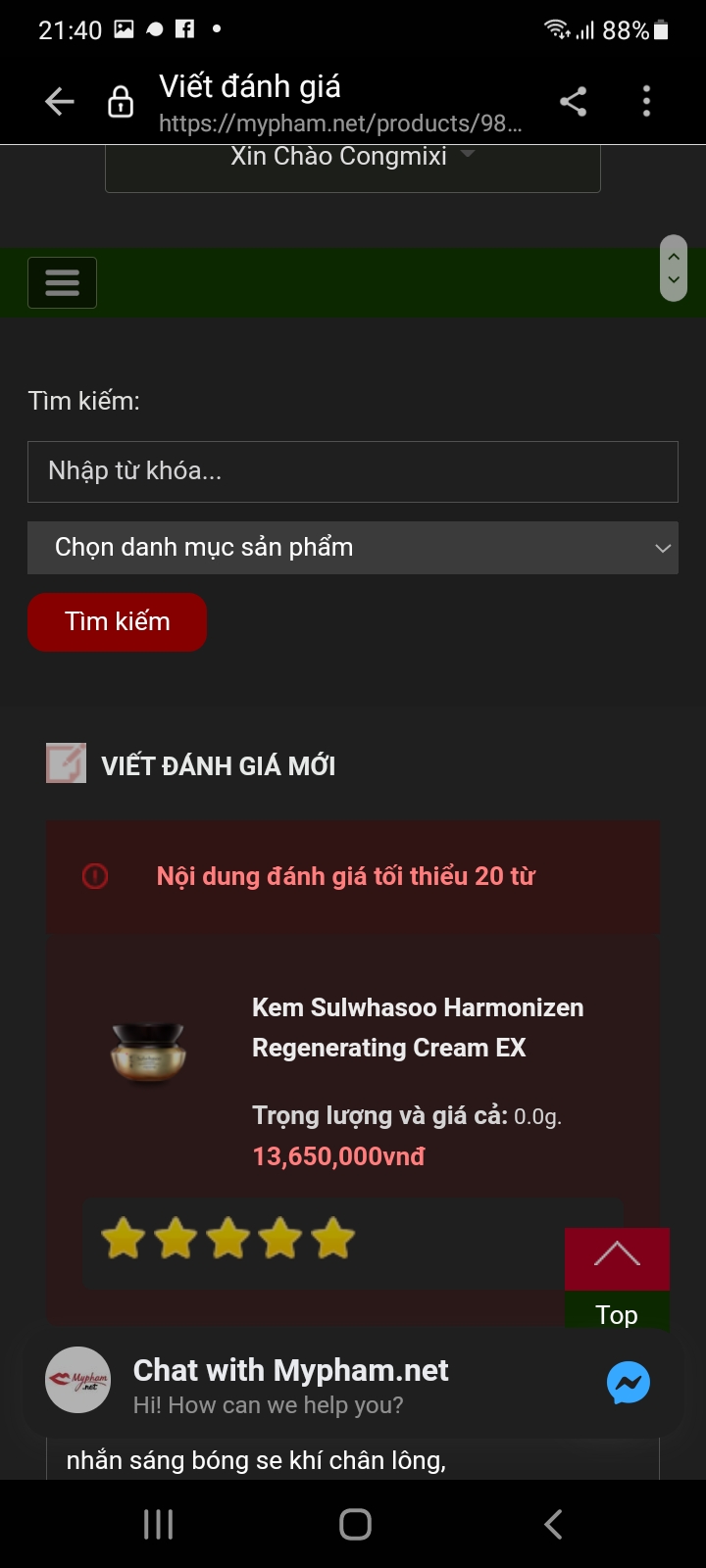Image resolution: width=706 pixels, height=1568 pixels.
Task: Open recent apps from the navigation bar
Action: 158,1524
